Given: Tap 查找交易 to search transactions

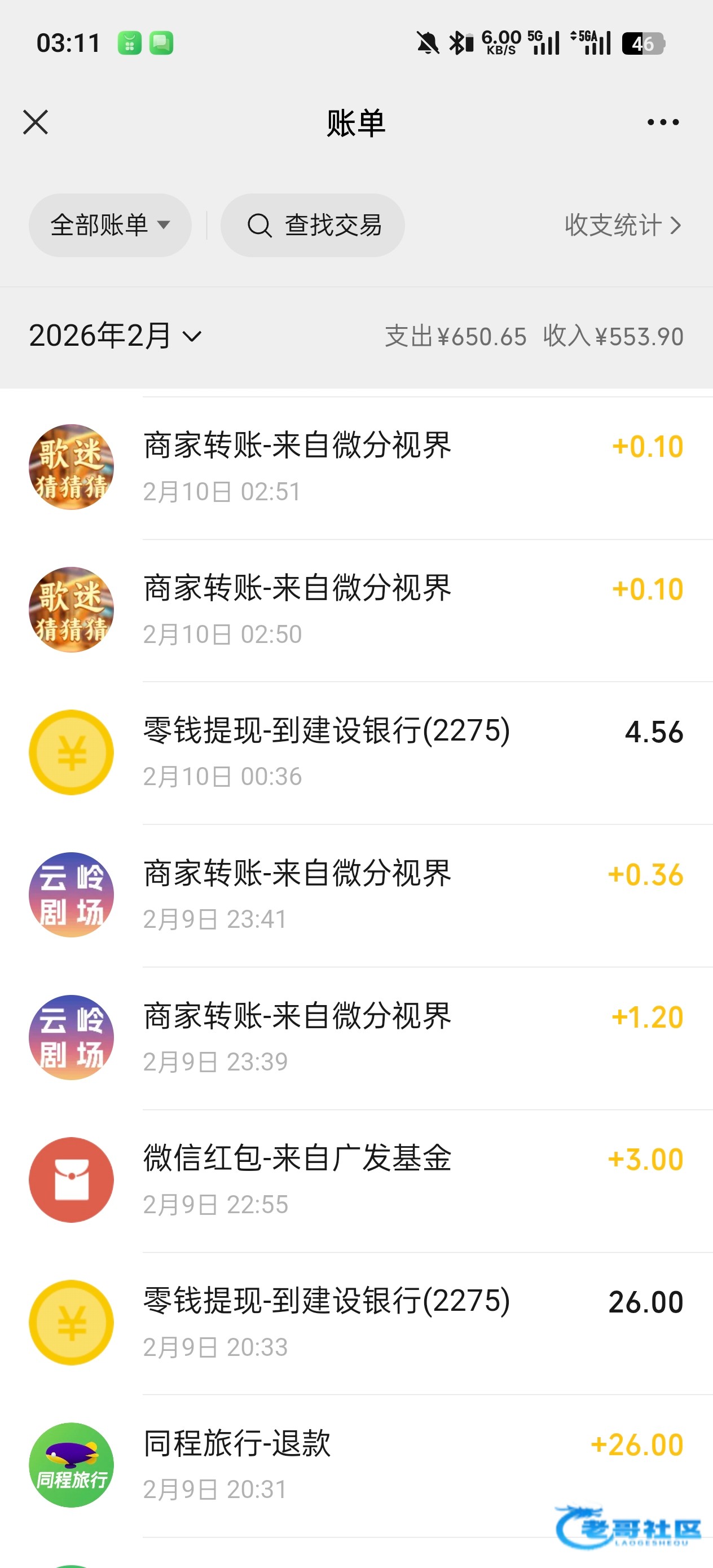Looking at the screenshot, I should [x=313, y=225].
